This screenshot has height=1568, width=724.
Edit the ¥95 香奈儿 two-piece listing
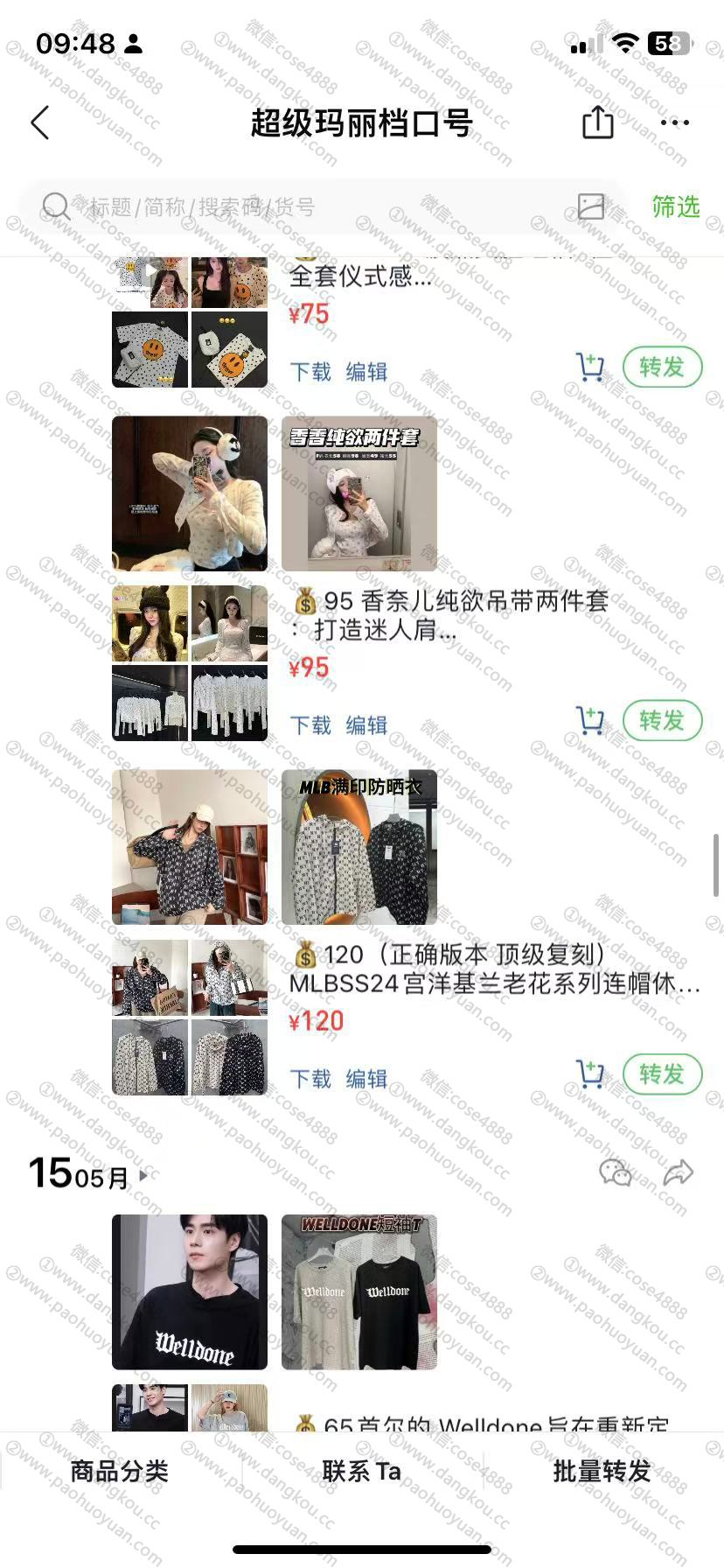tap(366, 725)
